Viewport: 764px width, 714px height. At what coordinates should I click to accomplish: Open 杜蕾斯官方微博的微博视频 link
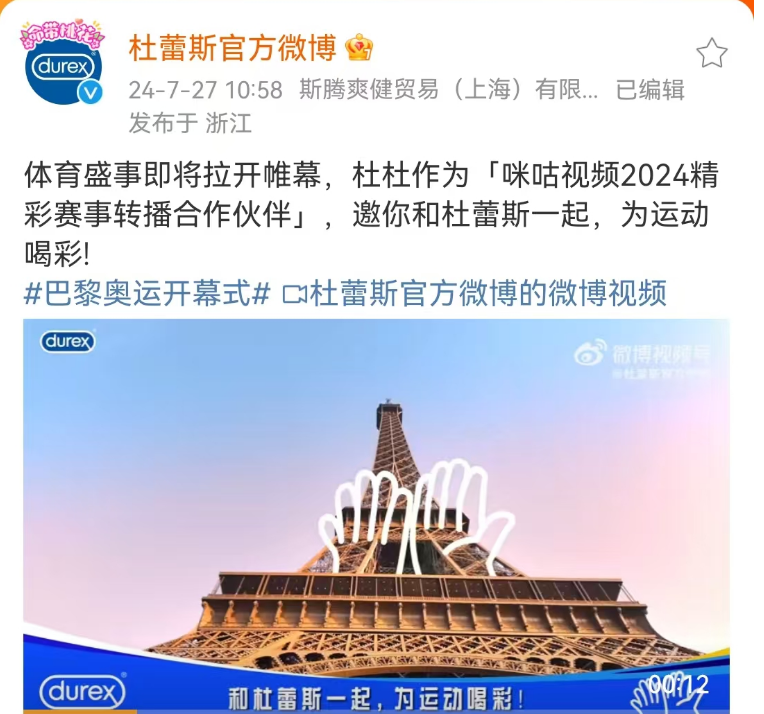475,294
